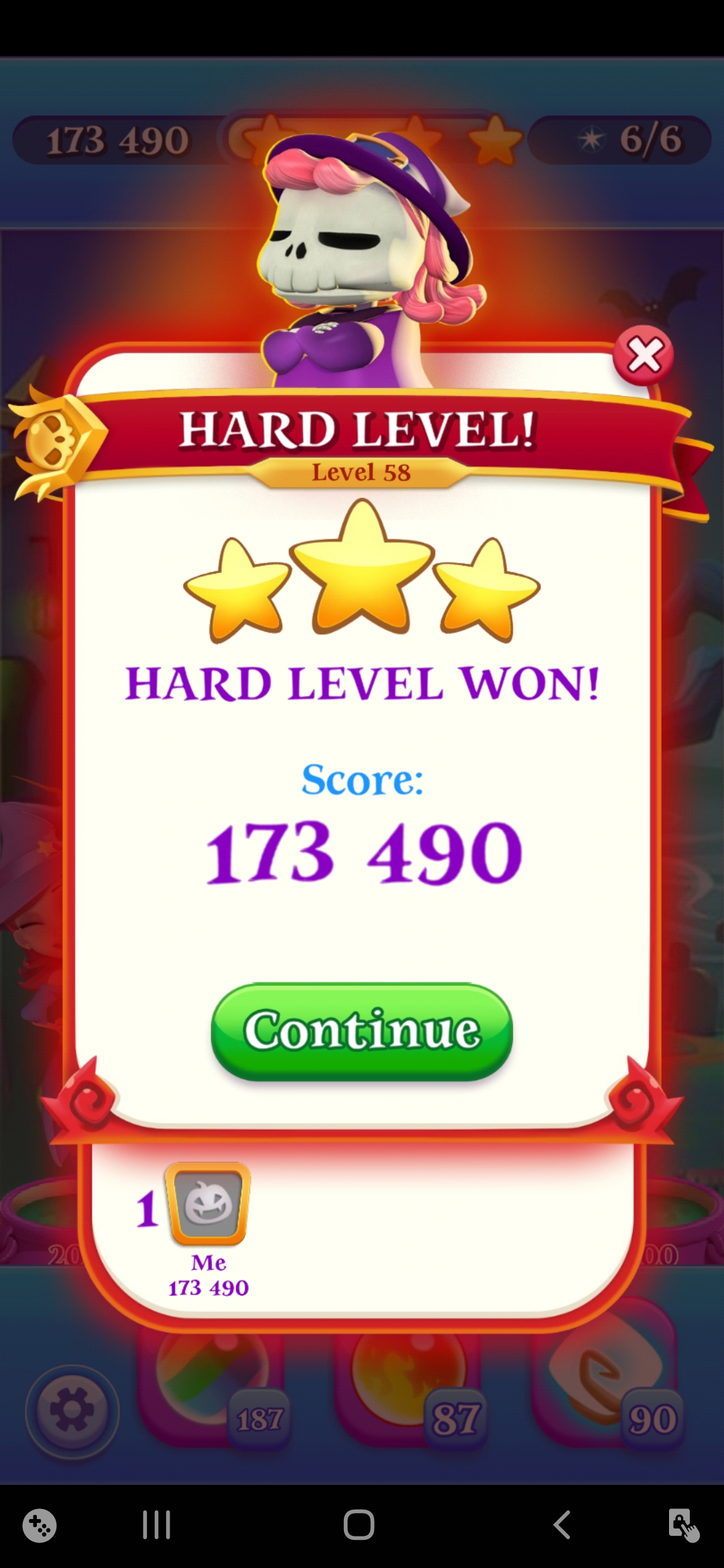
Task: Close the Hard Level Won dialog
Action: 644,355
